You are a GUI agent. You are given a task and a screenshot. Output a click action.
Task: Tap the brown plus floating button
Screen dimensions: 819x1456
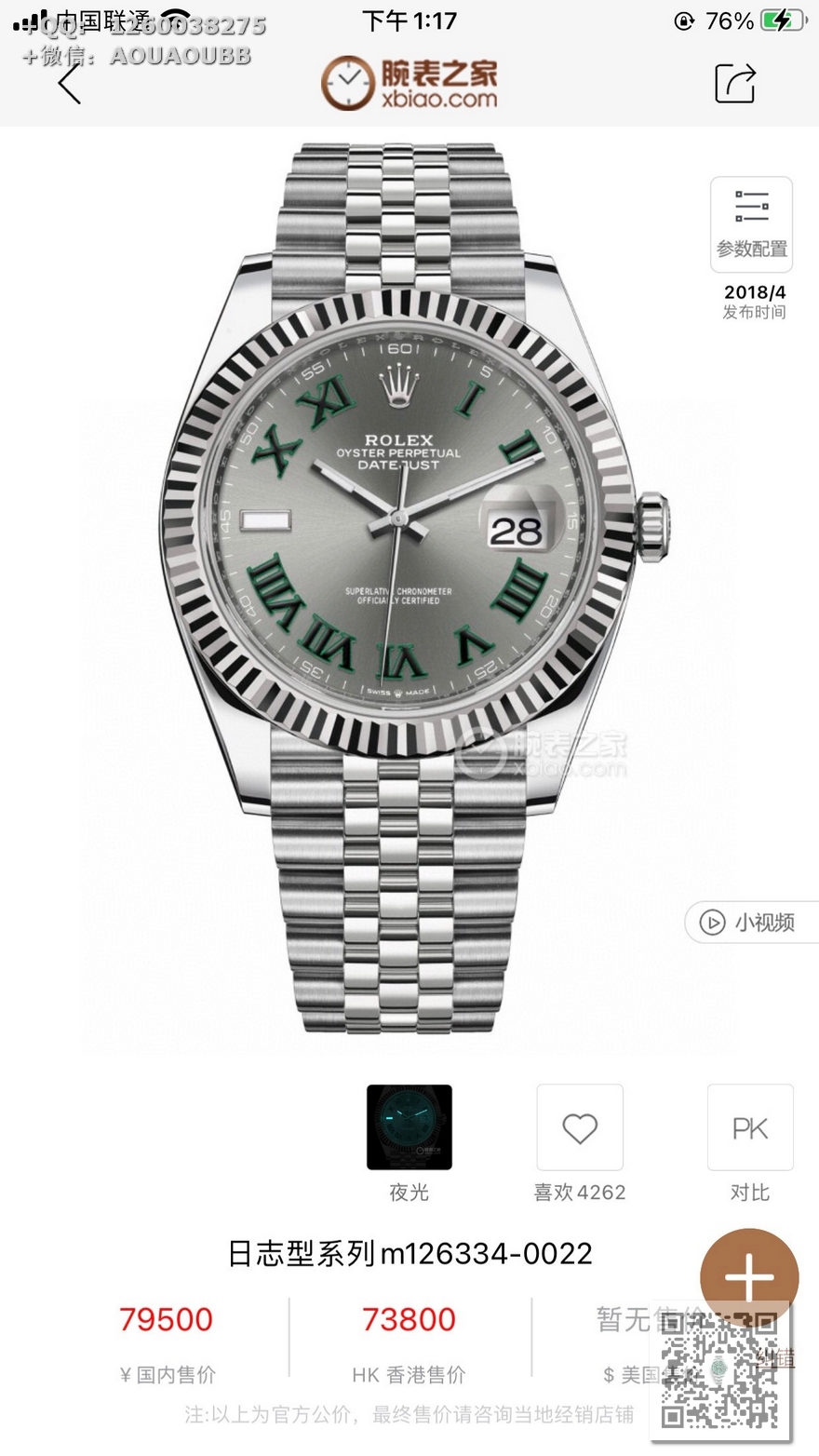point(749,1278)
